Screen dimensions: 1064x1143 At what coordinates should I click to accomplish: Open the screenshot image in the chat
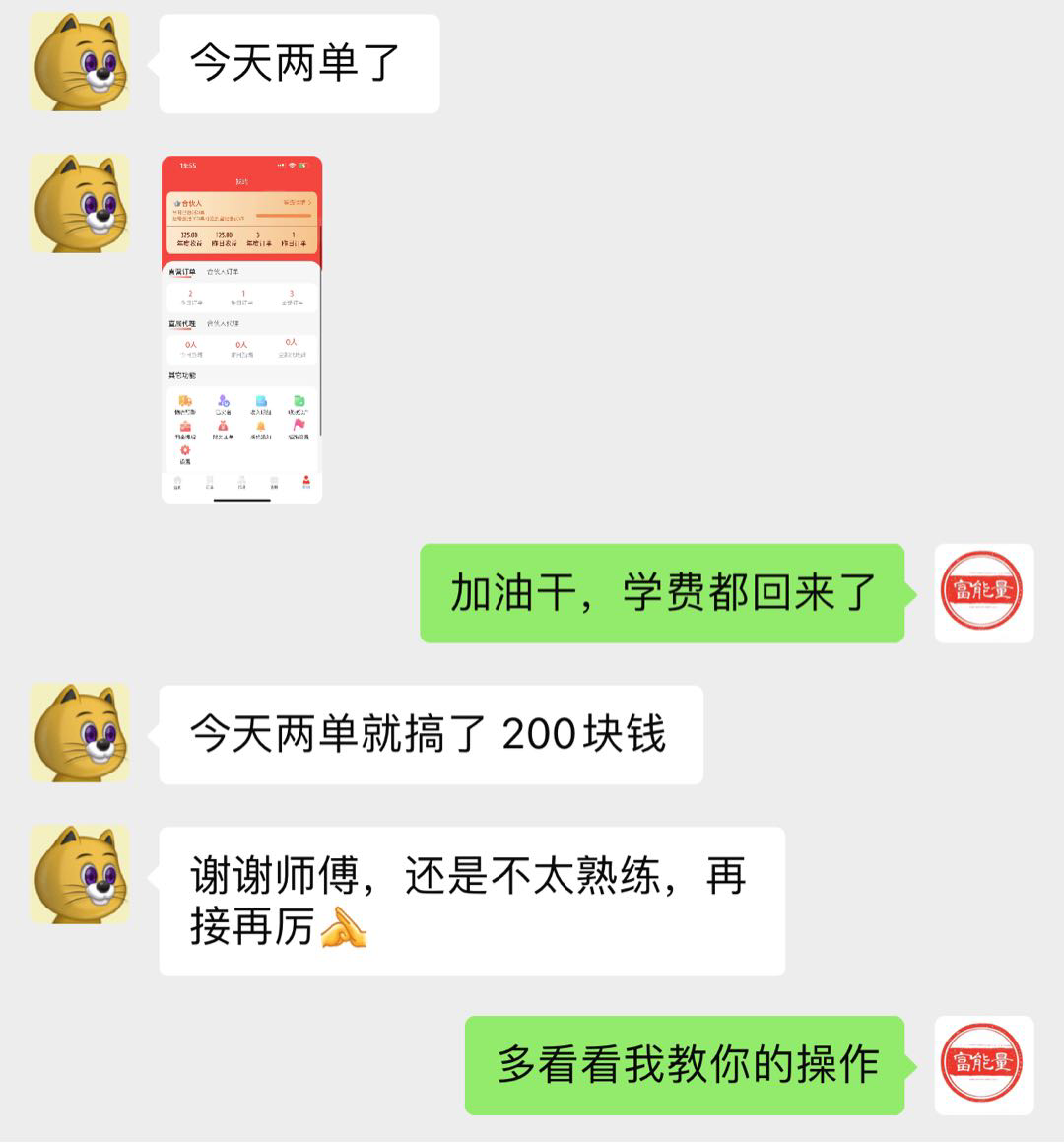coord(241,329)
